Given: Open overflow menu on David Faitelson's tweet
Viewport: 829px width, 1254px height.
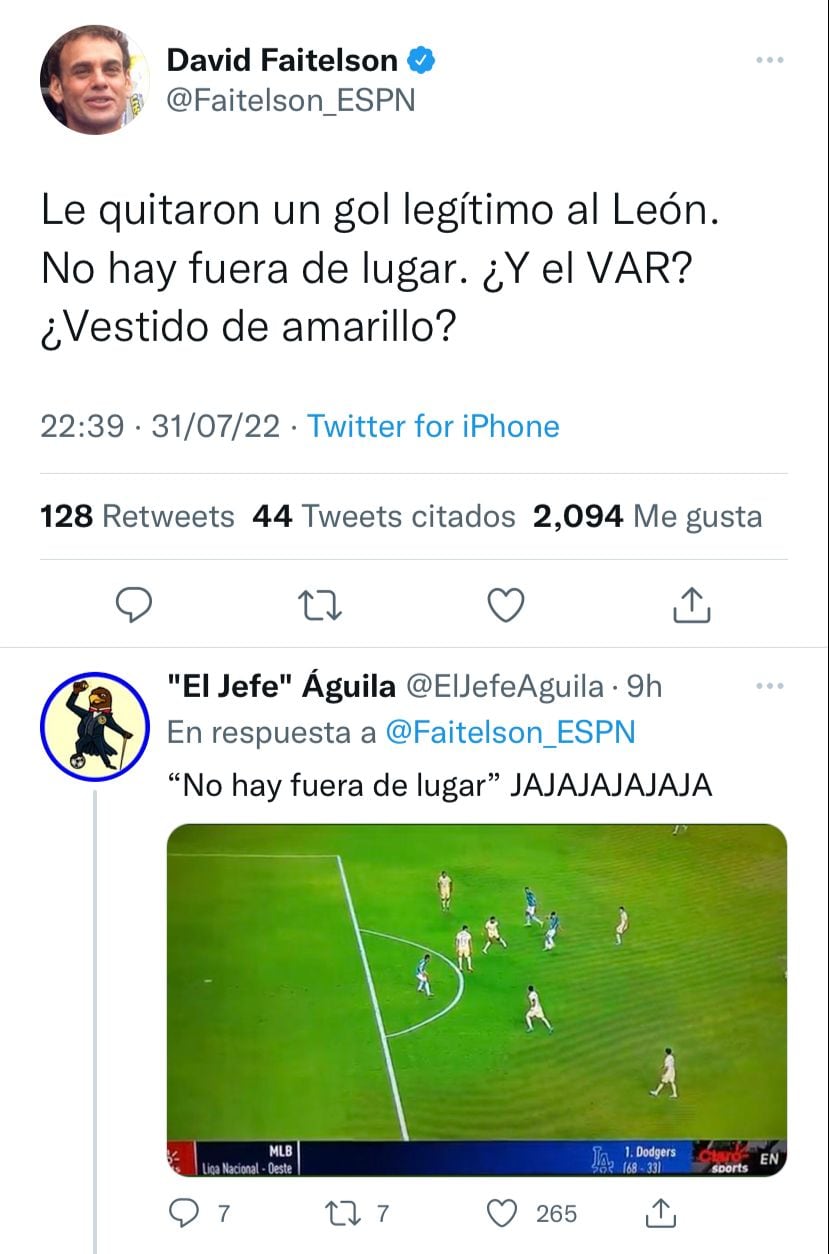Looking at the screenshot, I should click(769, 61).
